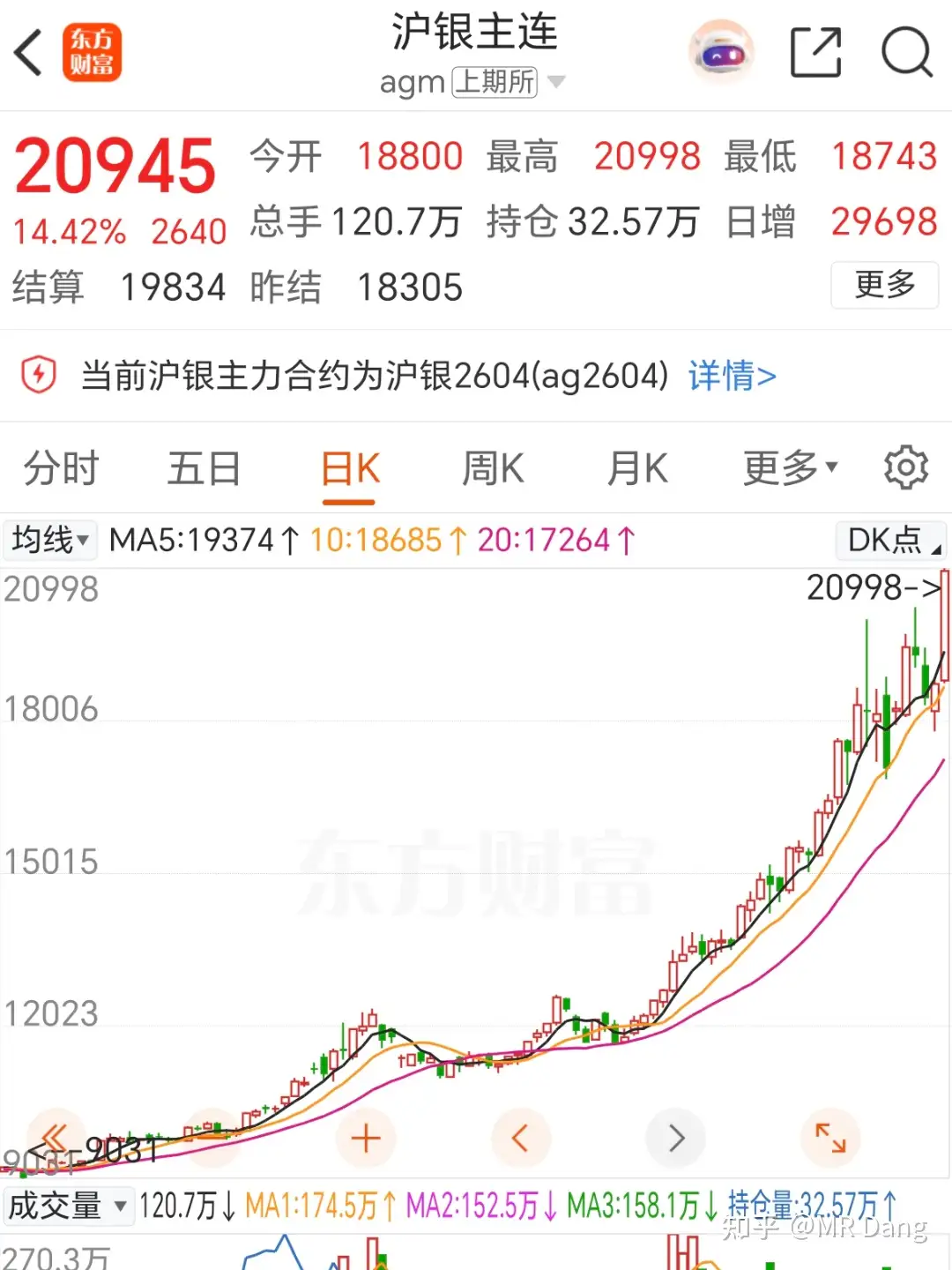Open chart settings gear icon
This screenshot has width=952, height=1270.
[x=906, y=467]
